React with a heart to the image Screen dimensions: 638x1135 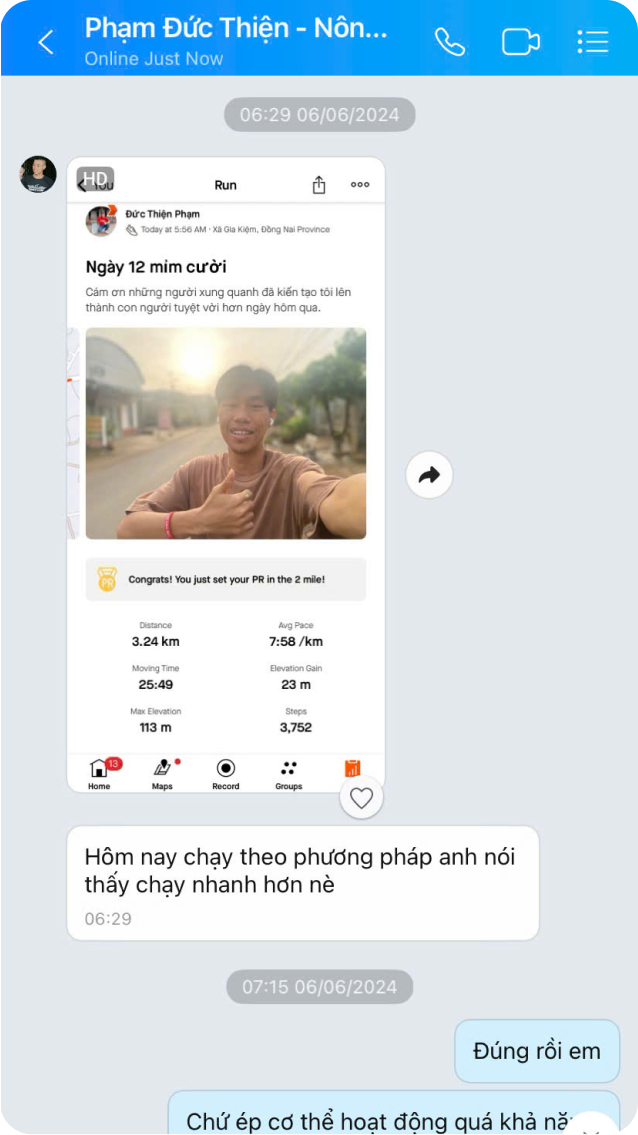(x=361, y=798)
